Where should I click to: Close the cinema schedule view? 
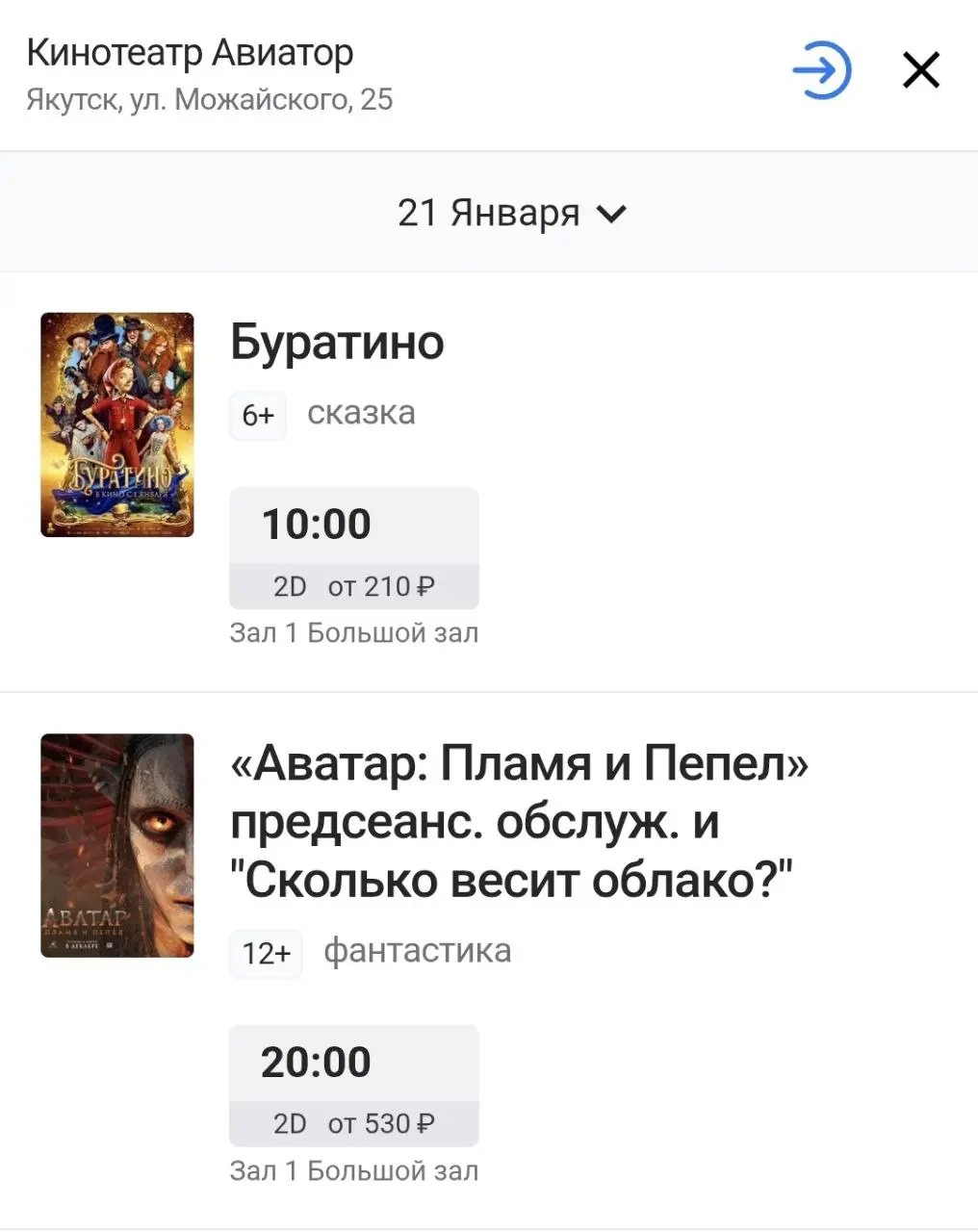(x=920, y=69)
